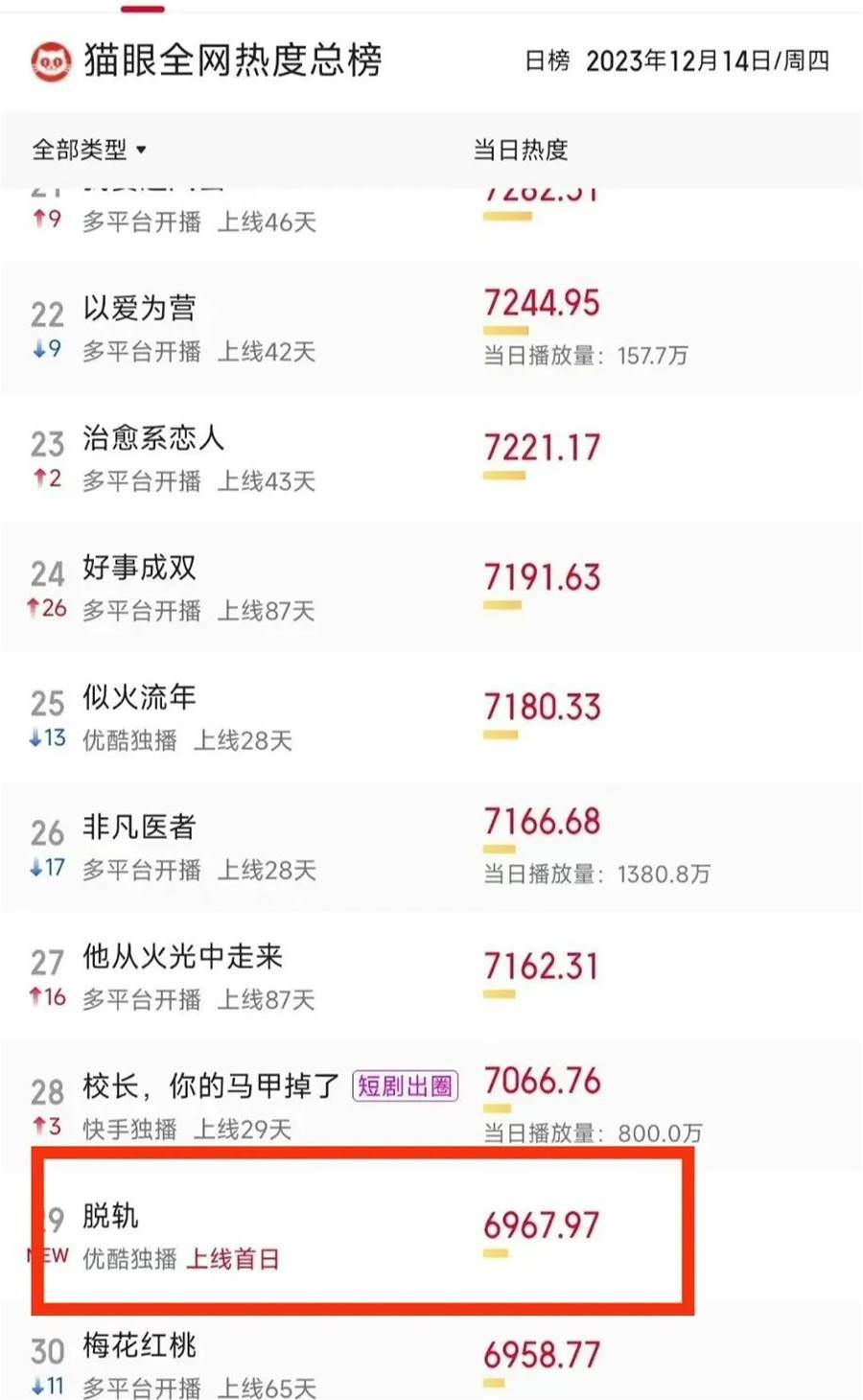Open the 非凡医者 ranking entry
The width and height of the screenshot is (863, 1400).
(431, 847)
